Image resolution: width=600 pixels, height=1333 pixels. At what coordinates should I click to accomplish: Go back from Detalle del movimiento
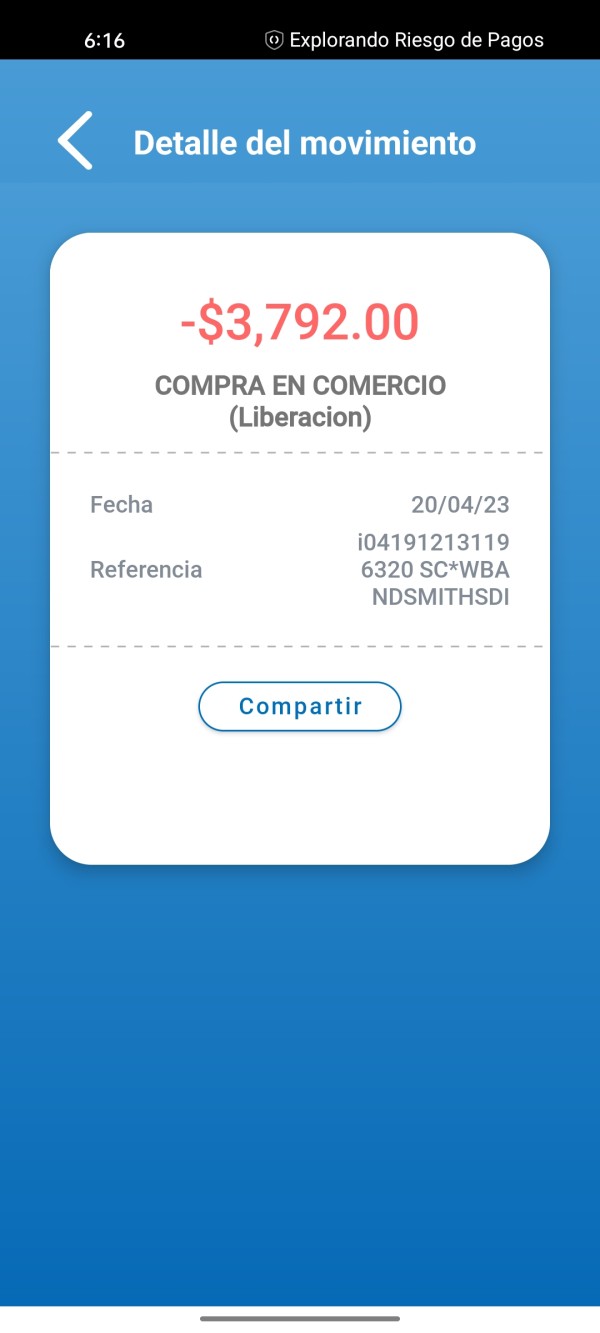point(76,141)
